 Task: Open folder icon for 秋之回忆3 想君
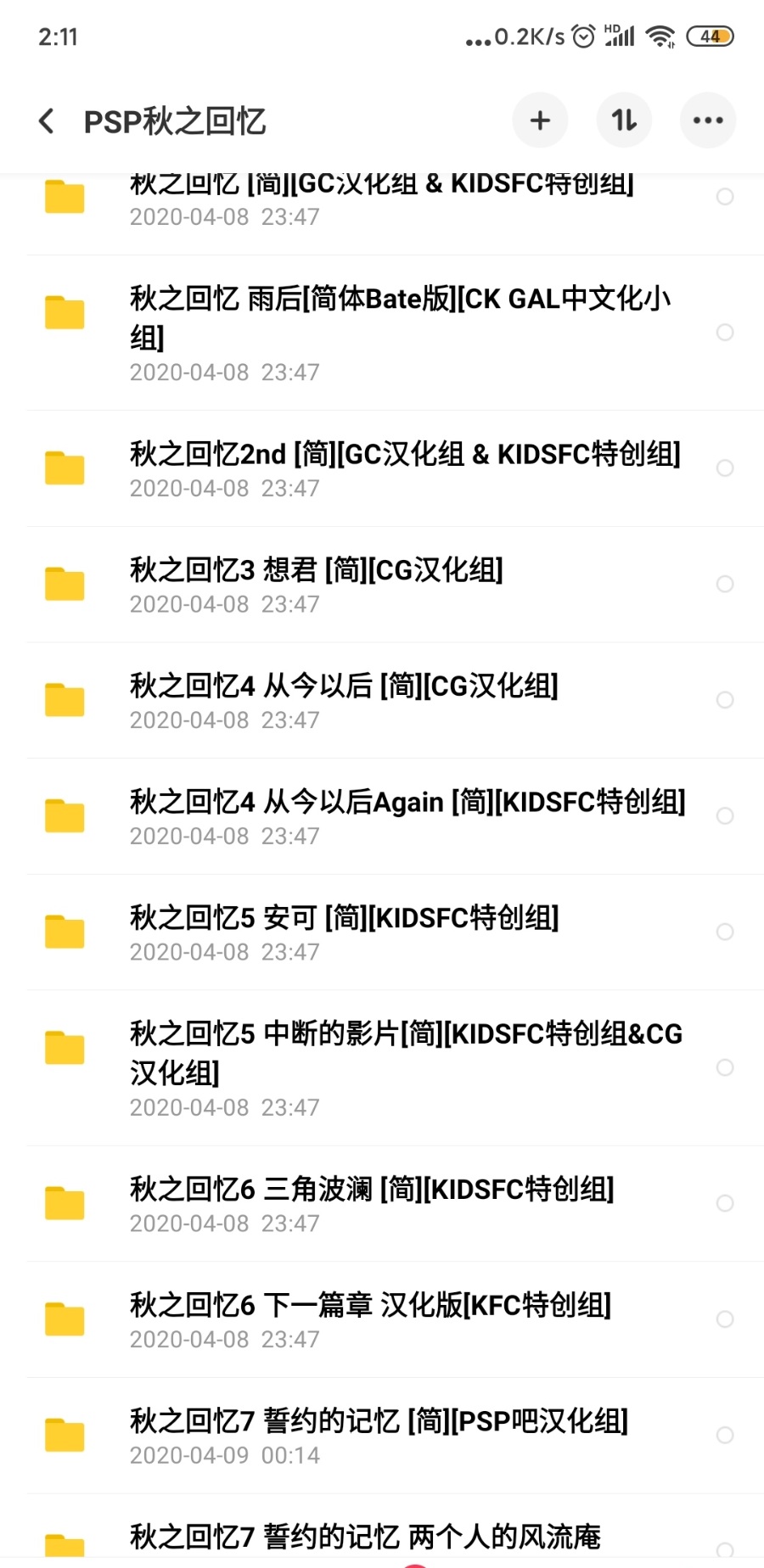tap(64, 584)
